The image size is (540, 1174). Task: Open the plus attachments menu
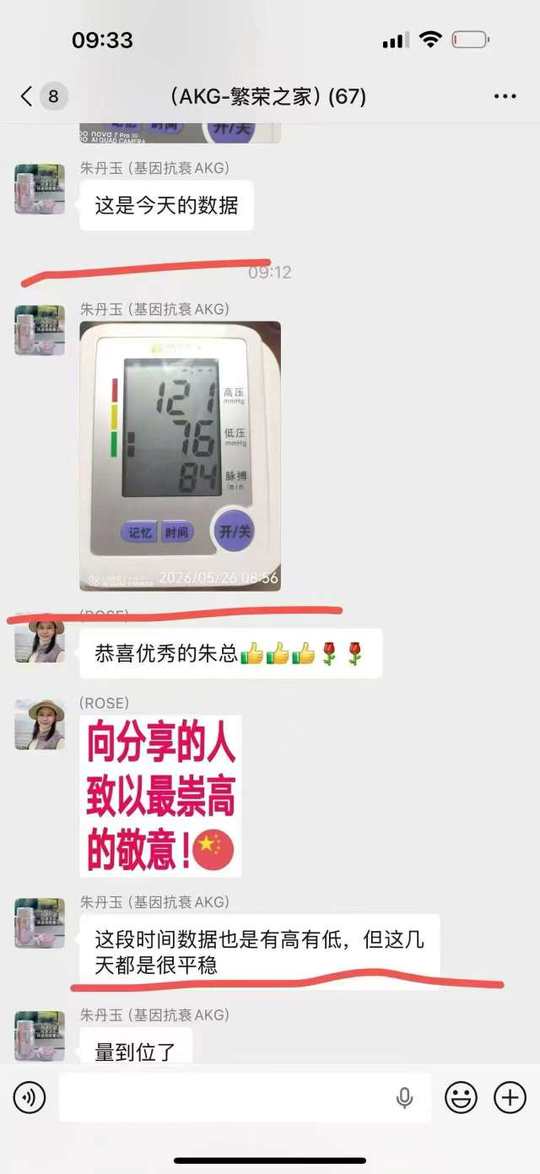[x=510, y=1098]
